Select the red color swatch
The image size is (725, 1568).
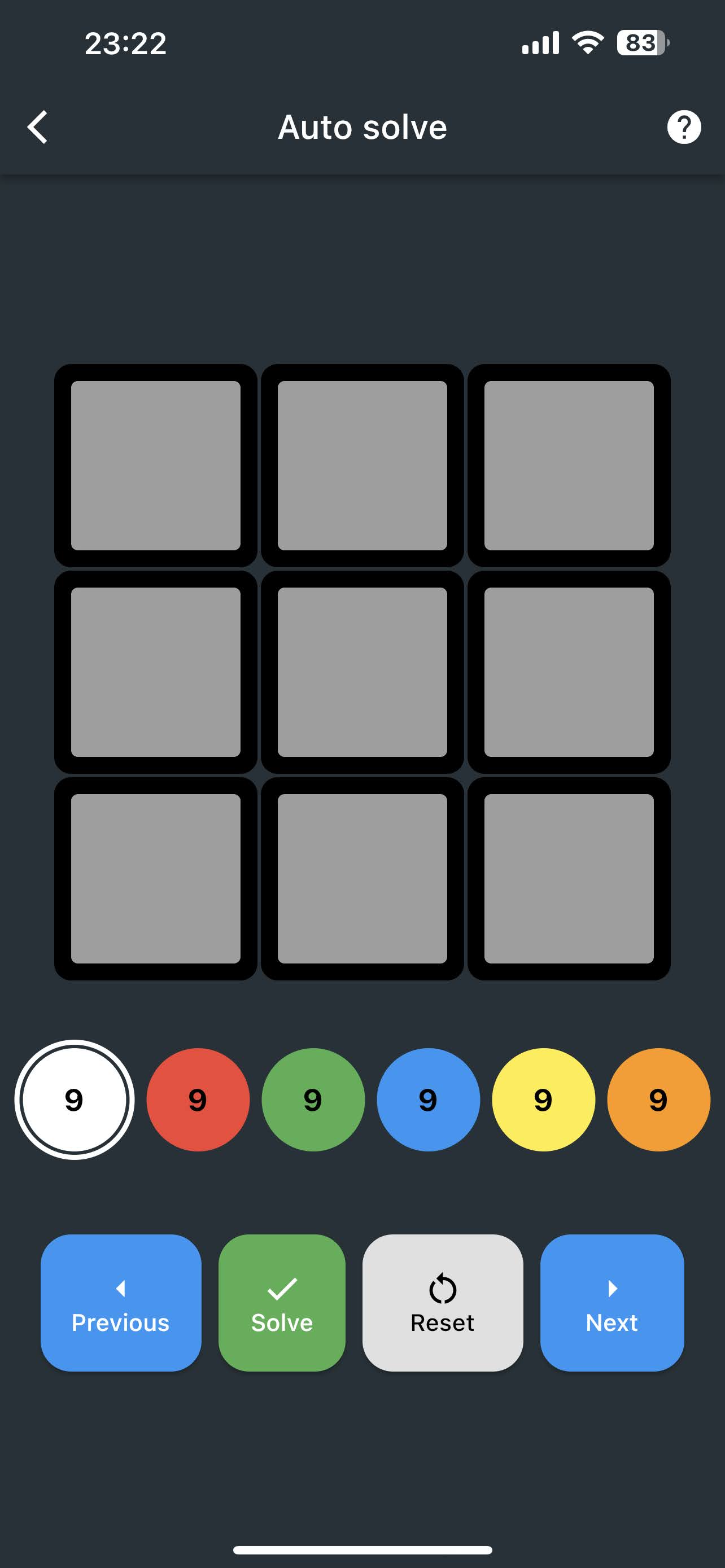tap(197, 1100)
